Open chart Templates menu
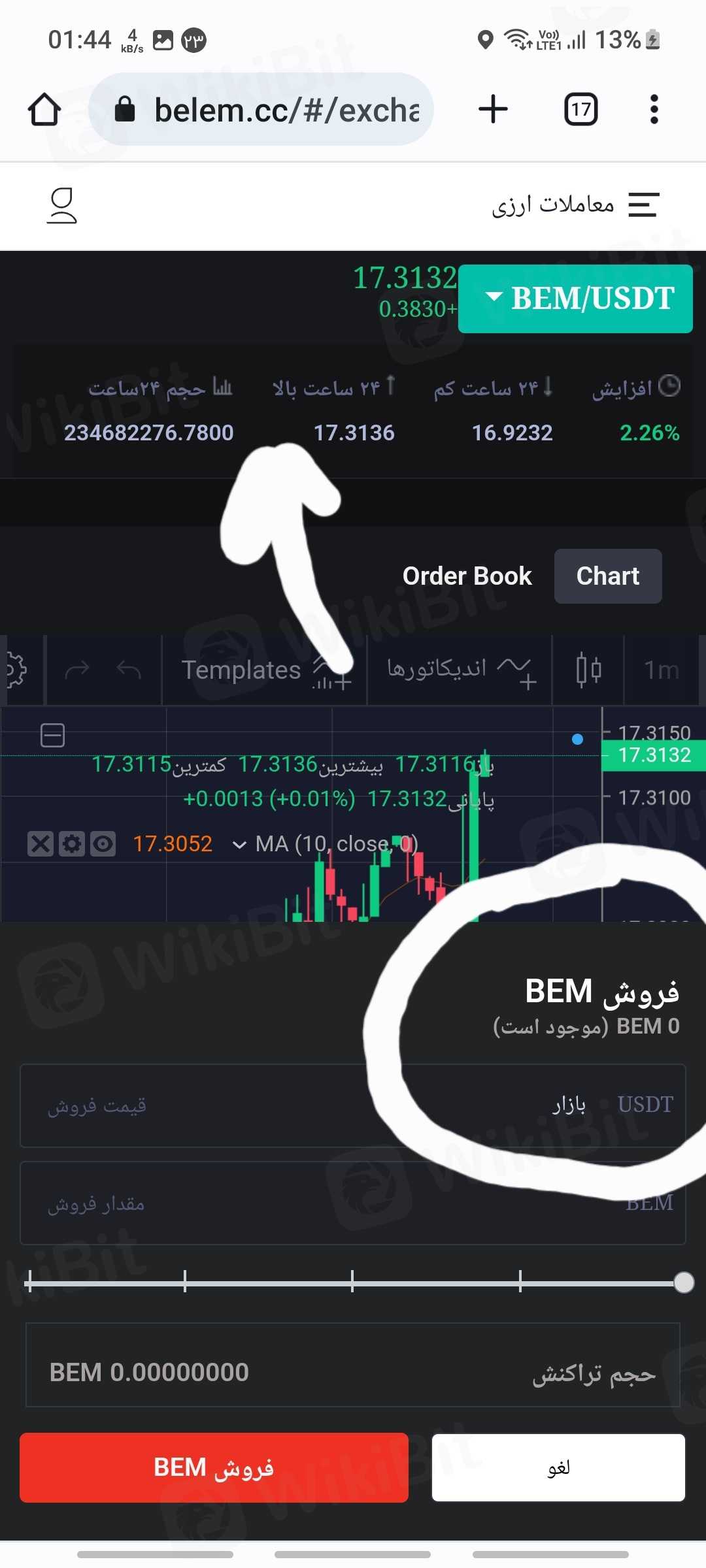Image resolution: width=706 pixels, height=1568 pixels. (x=265, y=670)
